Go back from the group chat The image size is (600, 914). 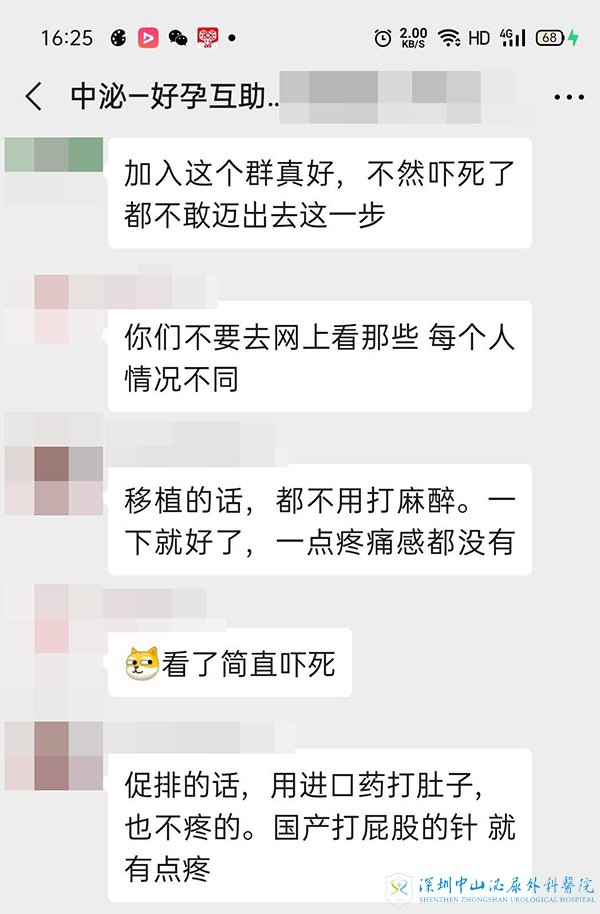[34, 97]
